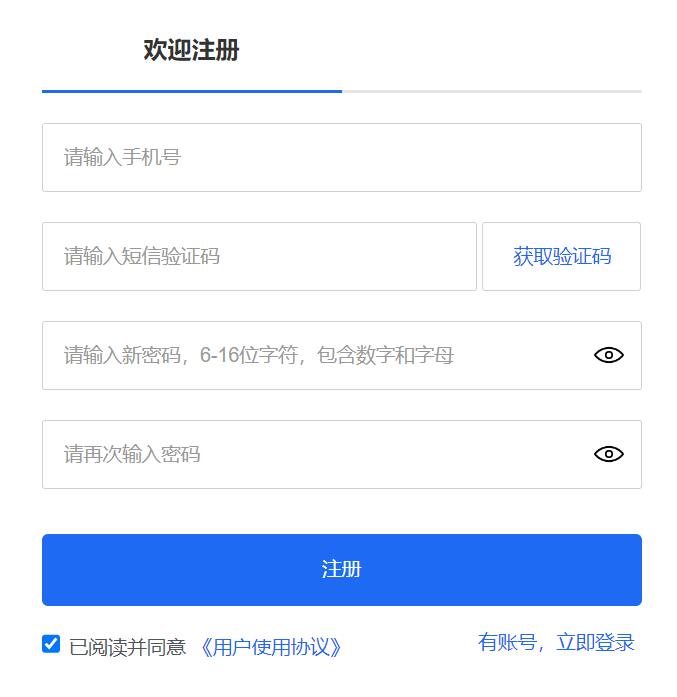Tap 获取验证码 to get code
The height and width of the screenshot is (697, 677).
[x=561, y=256]
